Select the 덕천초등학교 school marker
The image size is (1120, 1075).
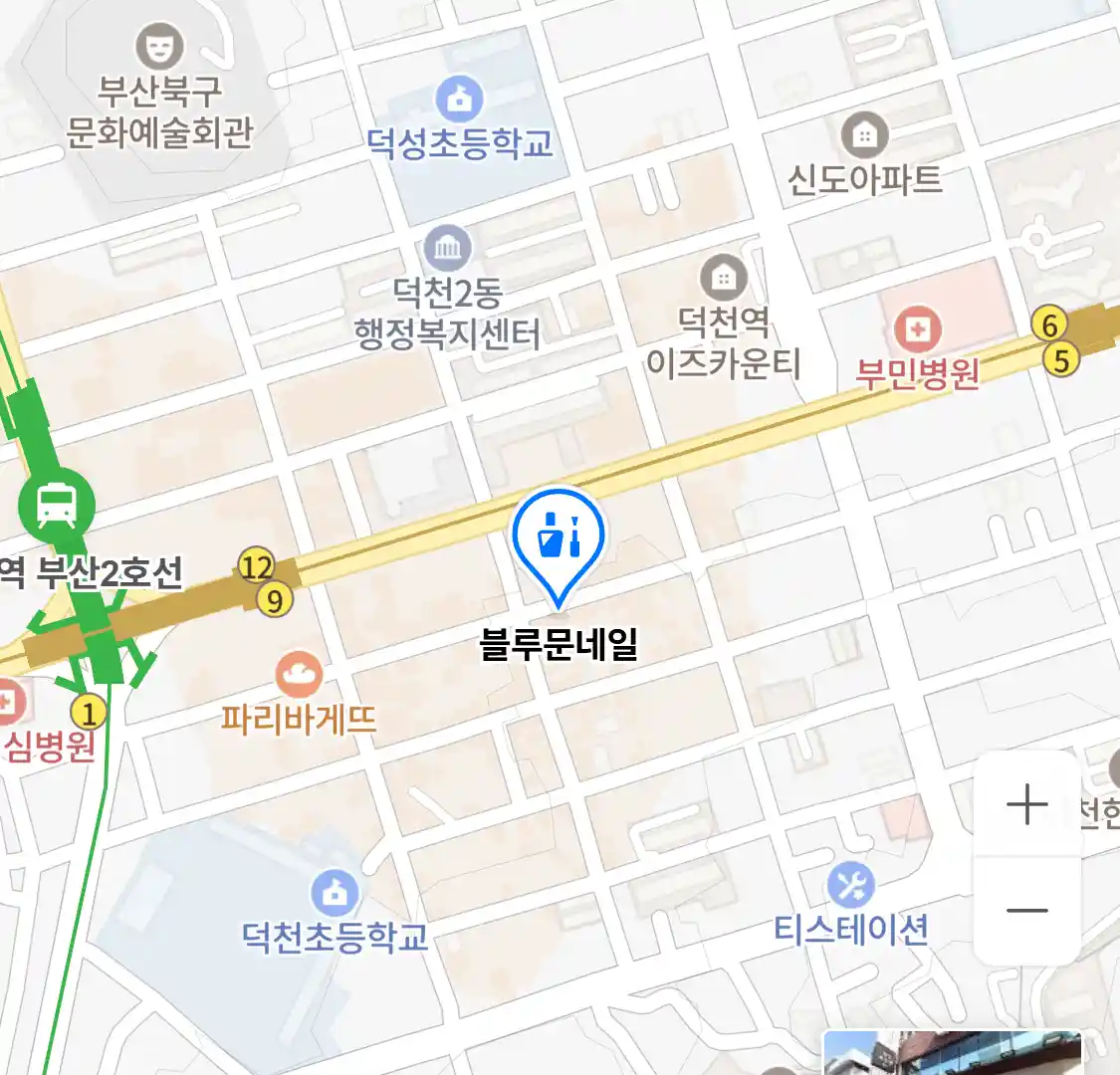click(x=335, y=893)
